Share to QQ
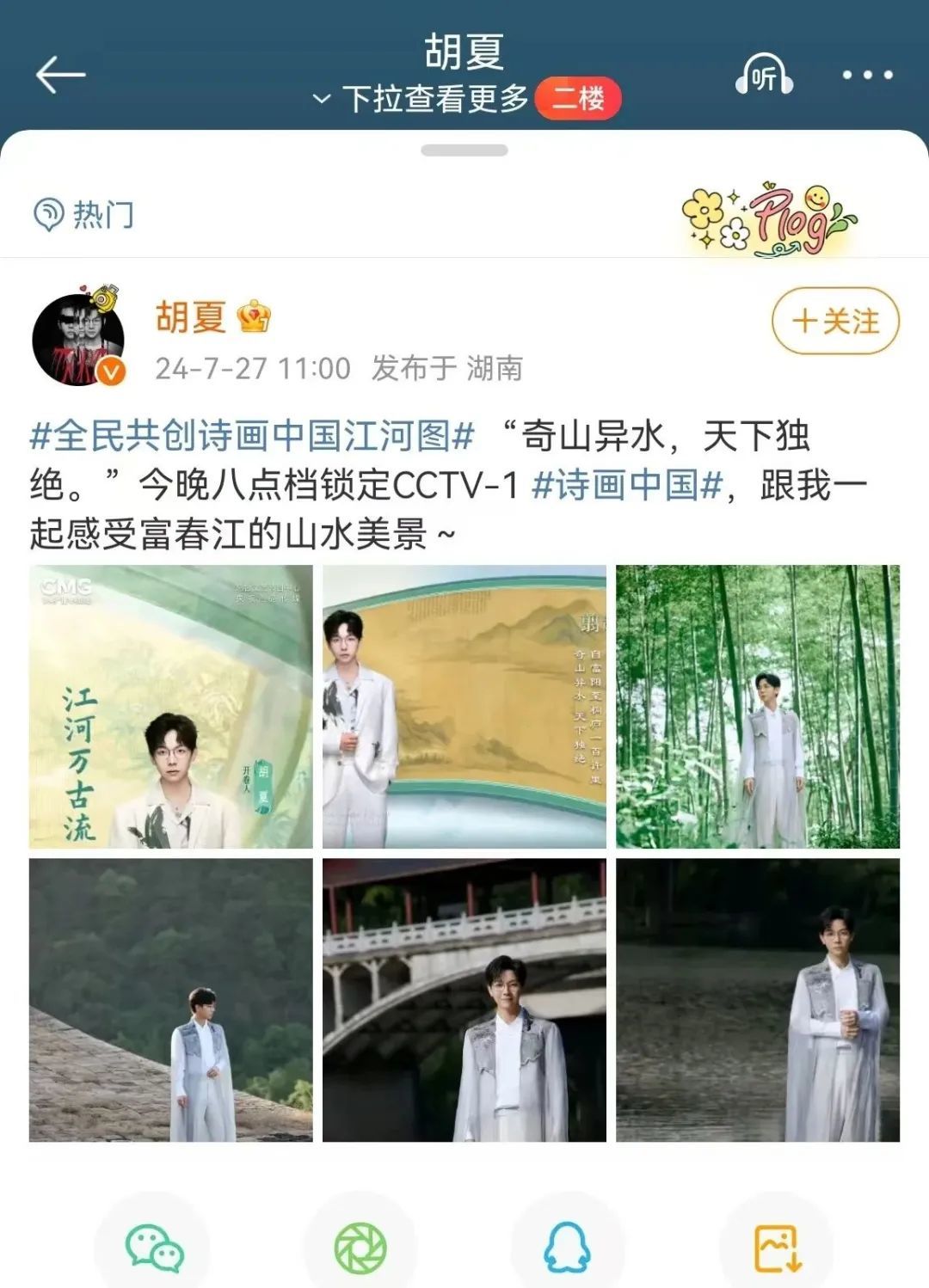The width and height of the screenshot is (929, 1288). 567,1248
